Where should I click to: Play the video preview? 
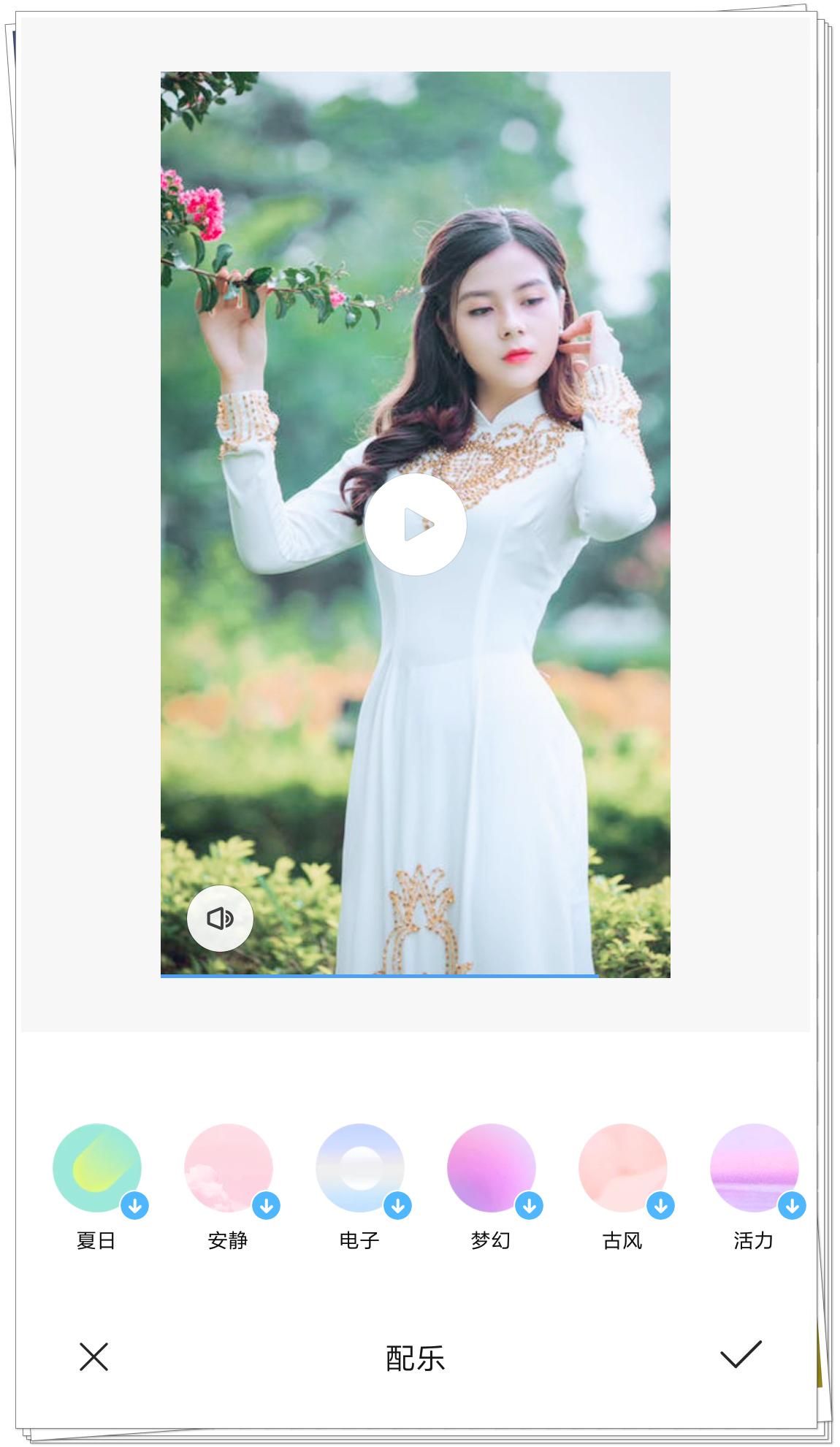click(x=415, y=524)
